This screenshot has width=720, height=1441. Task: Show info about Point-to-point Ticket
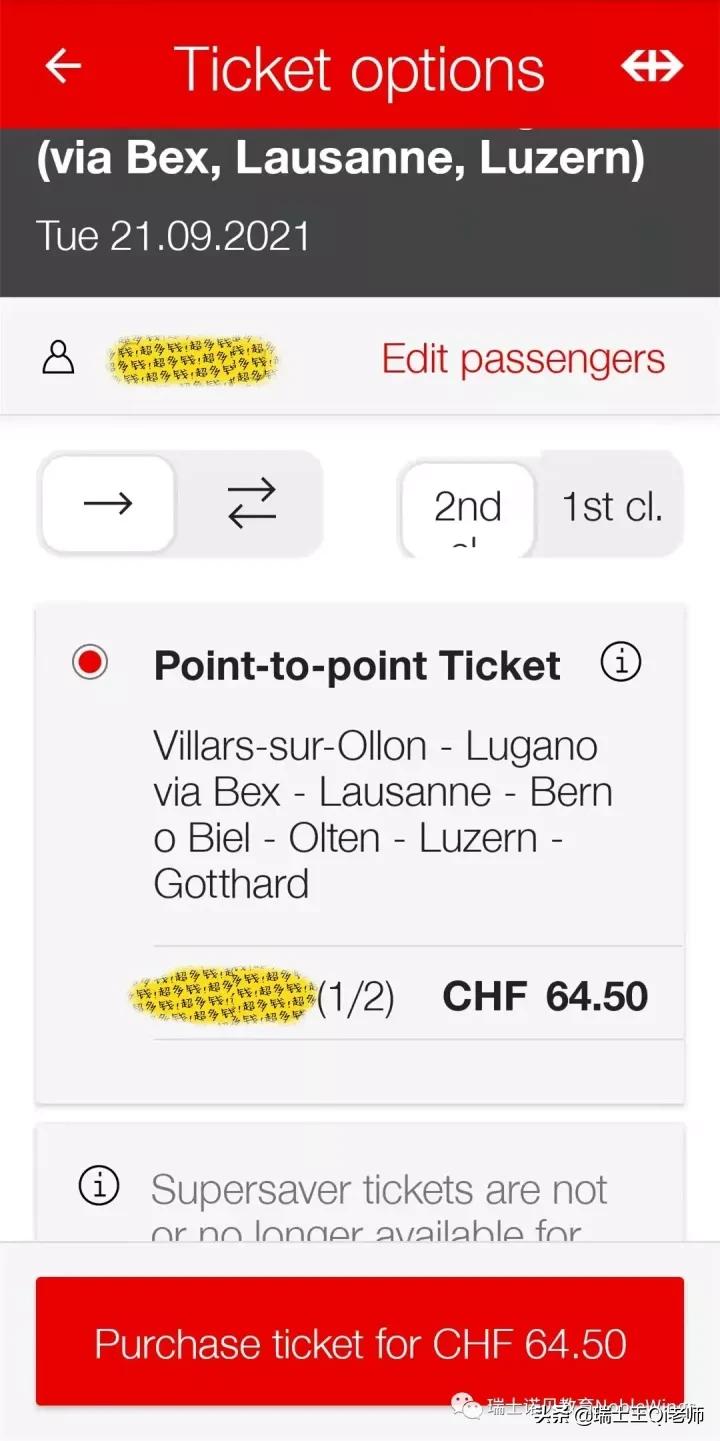pyautogui.click(x=620, y=662)
